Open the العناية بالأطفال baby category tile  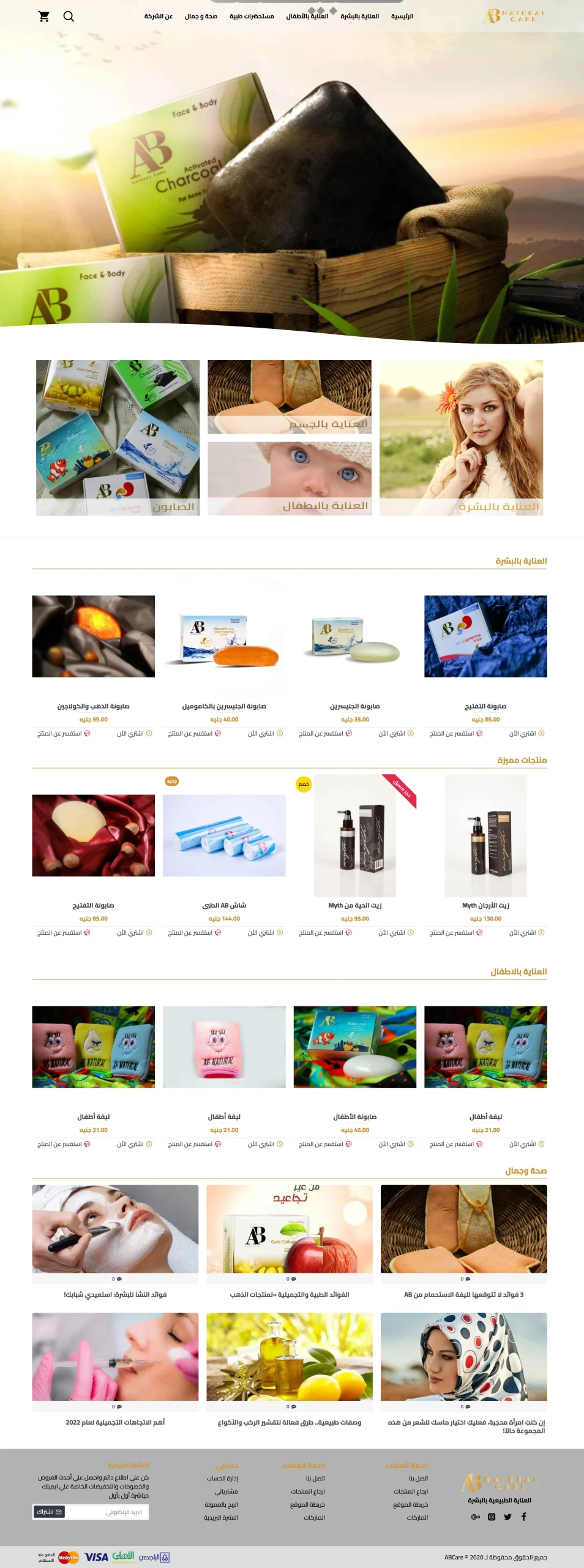tap(289, 478)
